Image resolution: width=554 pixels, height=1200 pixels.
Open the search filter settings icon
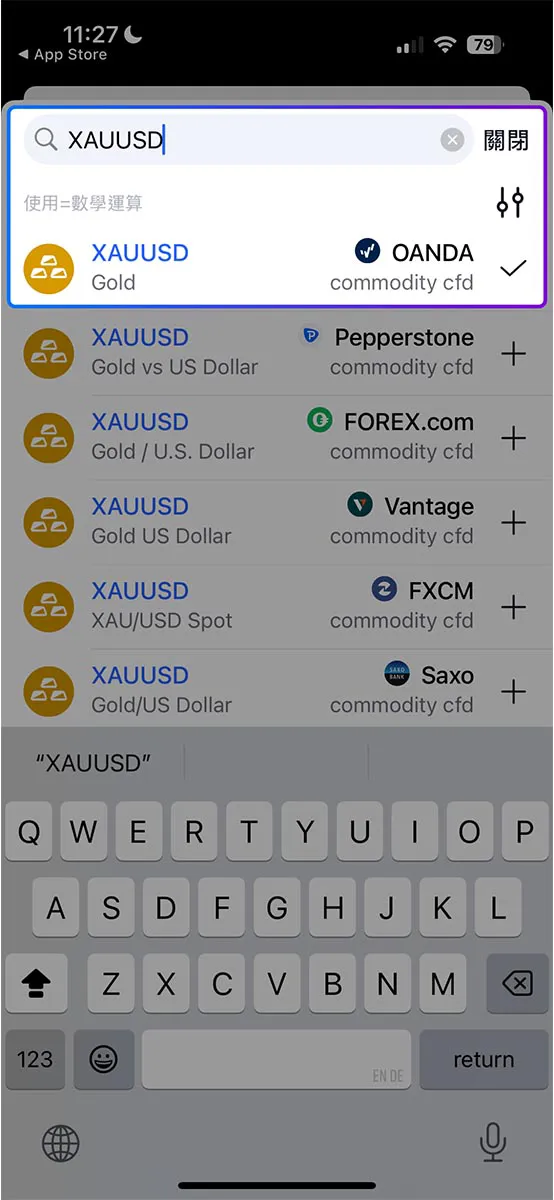(x=510, y=203)
